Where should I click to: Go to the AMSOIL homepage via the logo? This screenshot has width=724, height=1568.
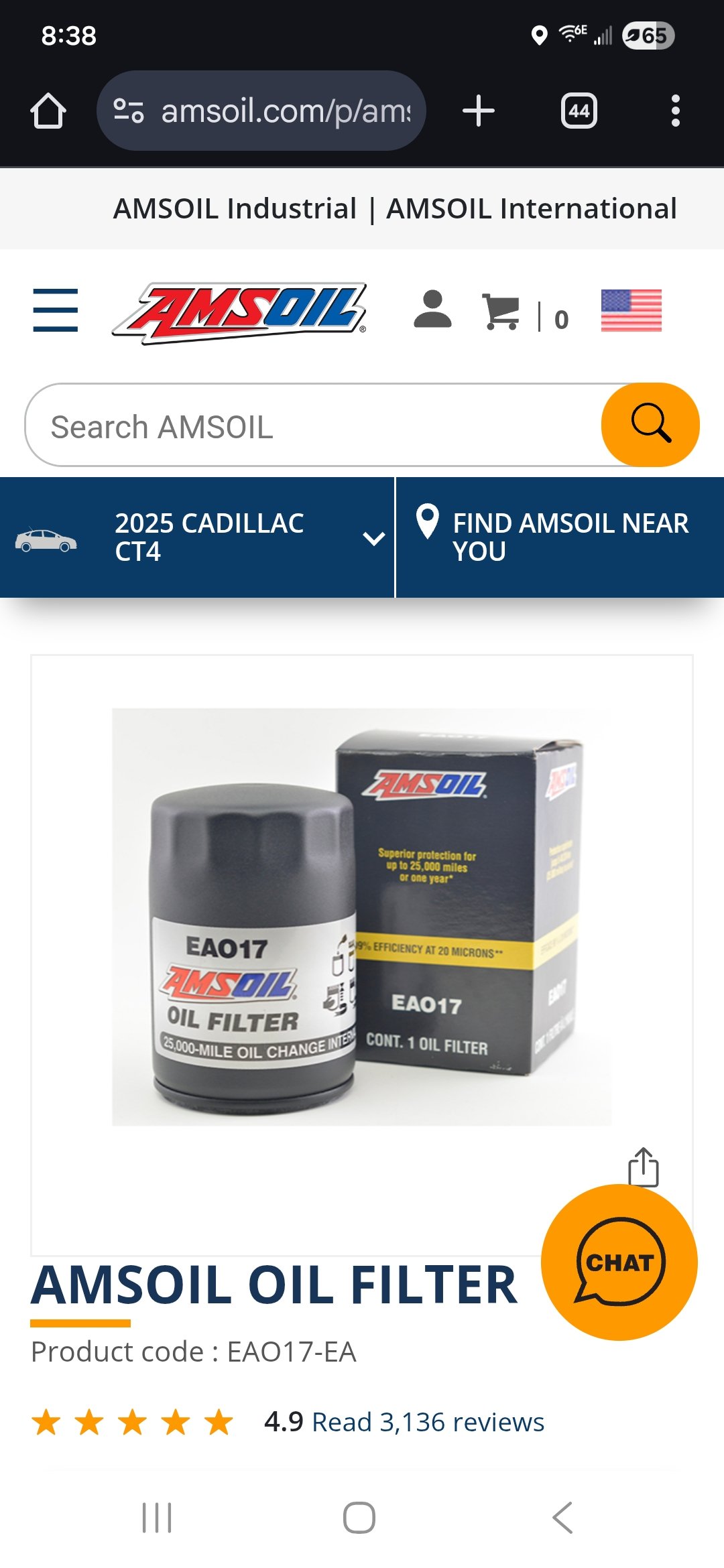pyautogui.click(x=240, y=312)
